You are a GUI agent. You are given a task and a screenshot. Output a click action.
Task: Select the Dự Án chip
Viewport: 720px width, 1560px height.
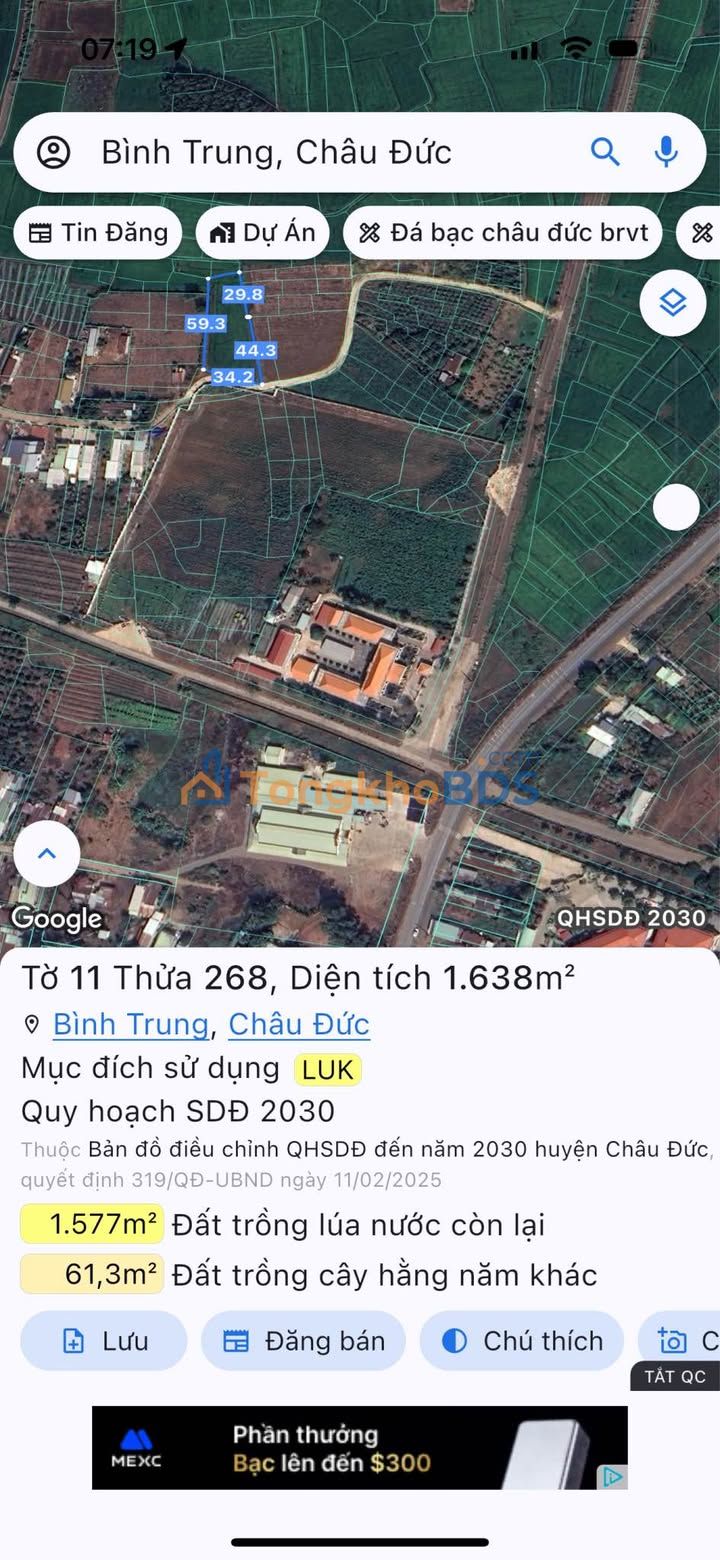[x=264, y=233]
